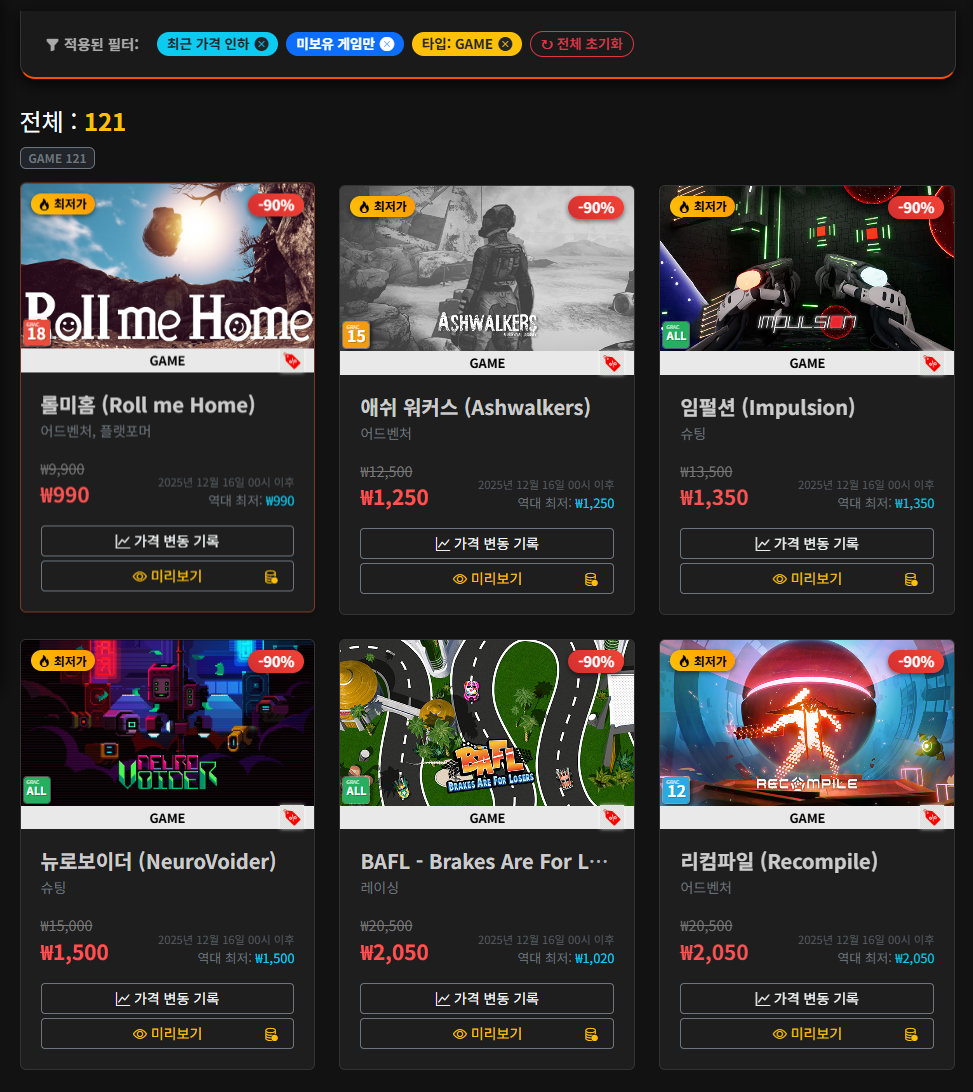Tap 미리보기 for Roll me Home

[x=167, y=576]
